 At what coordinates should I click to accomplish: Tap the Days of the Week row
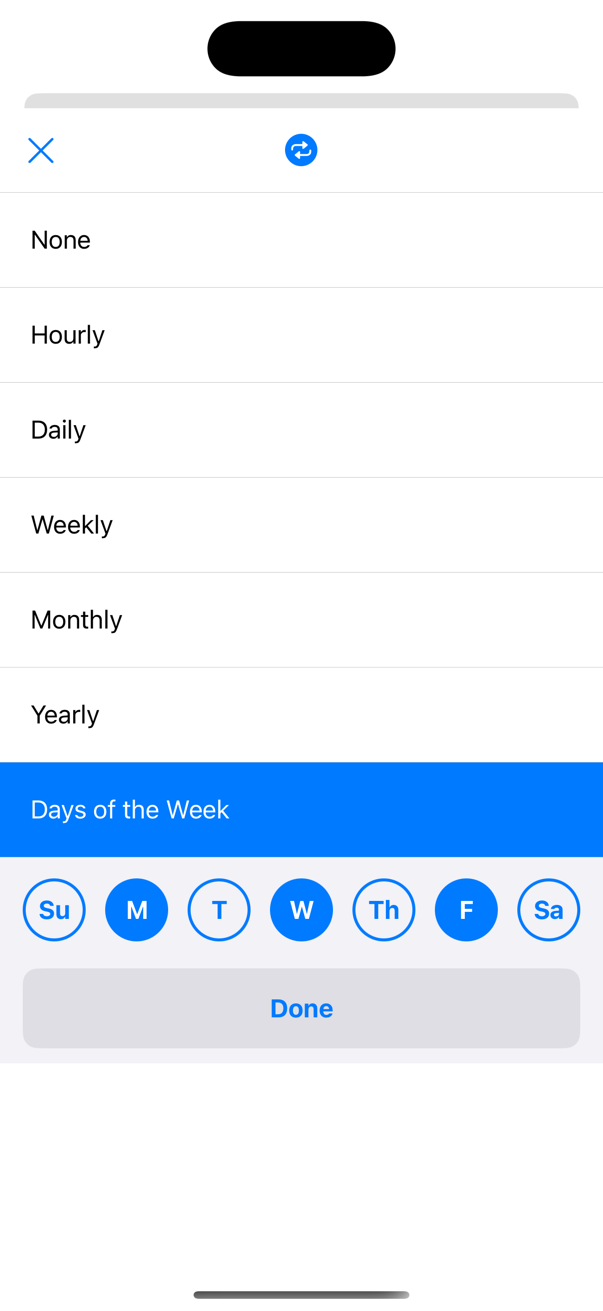click(x=300, y=810)
